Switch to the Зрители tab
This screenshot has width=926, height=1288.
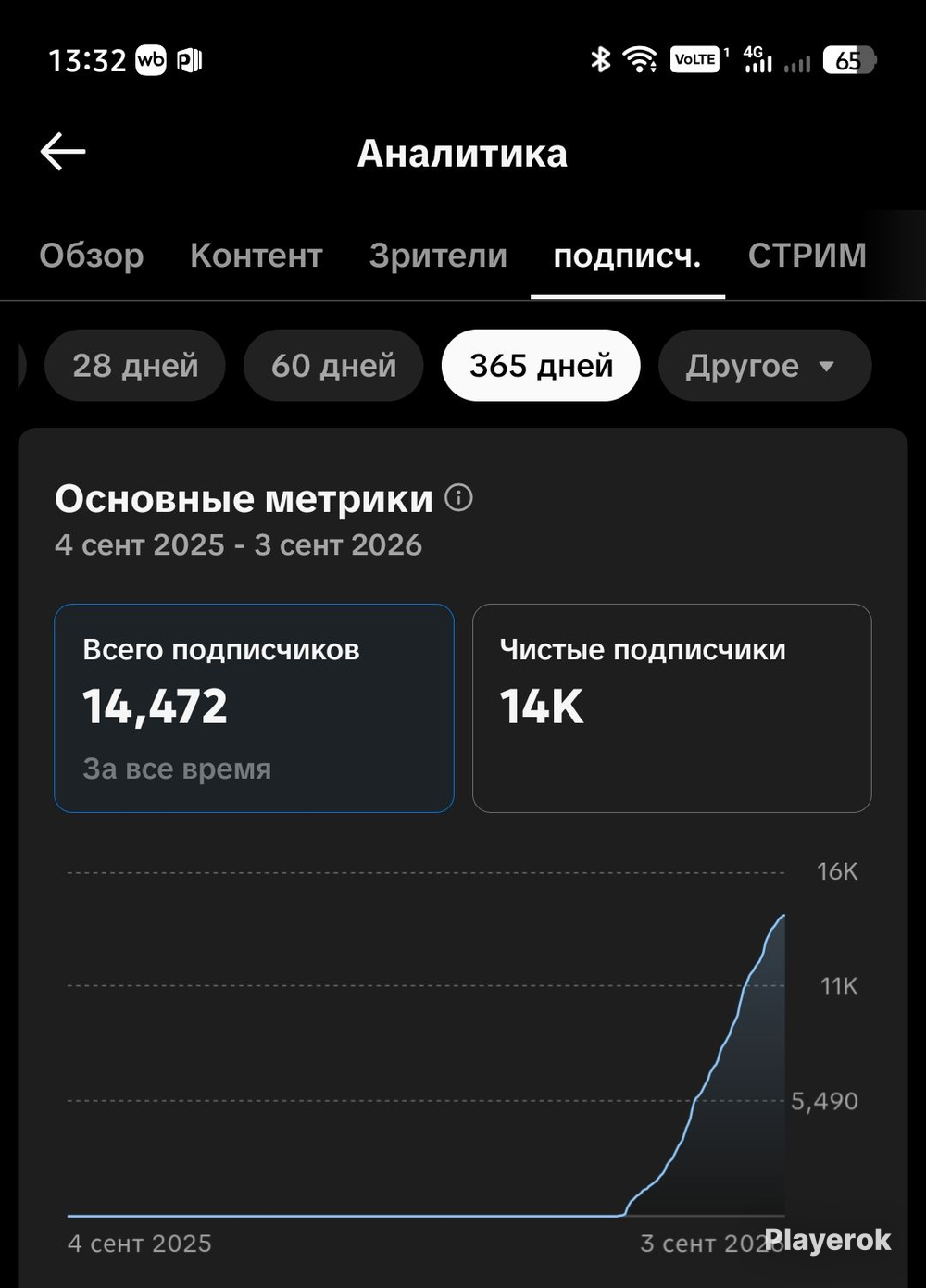tap(438, 255)
